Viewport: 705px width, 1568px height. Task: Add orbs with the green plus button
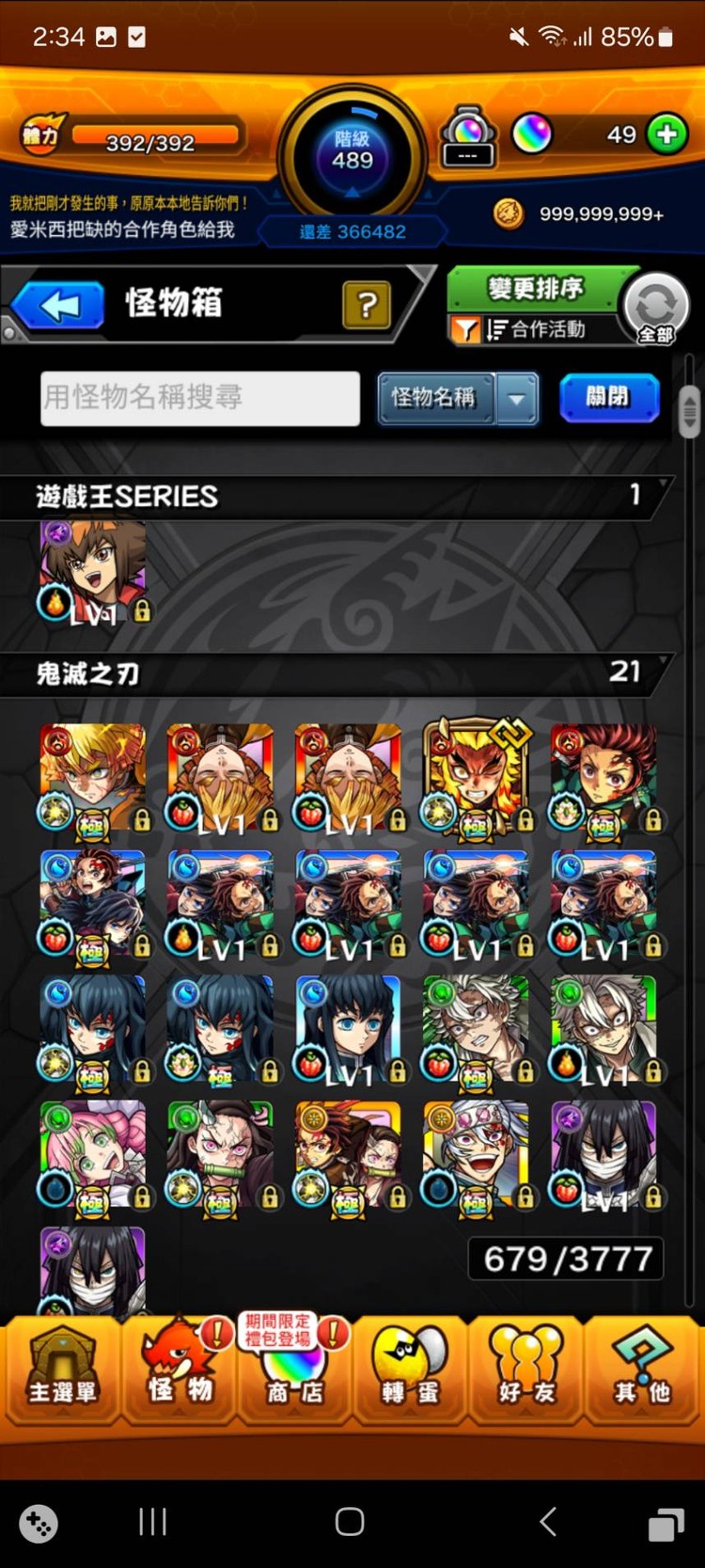pyautogui.click(x=666, y=135)
